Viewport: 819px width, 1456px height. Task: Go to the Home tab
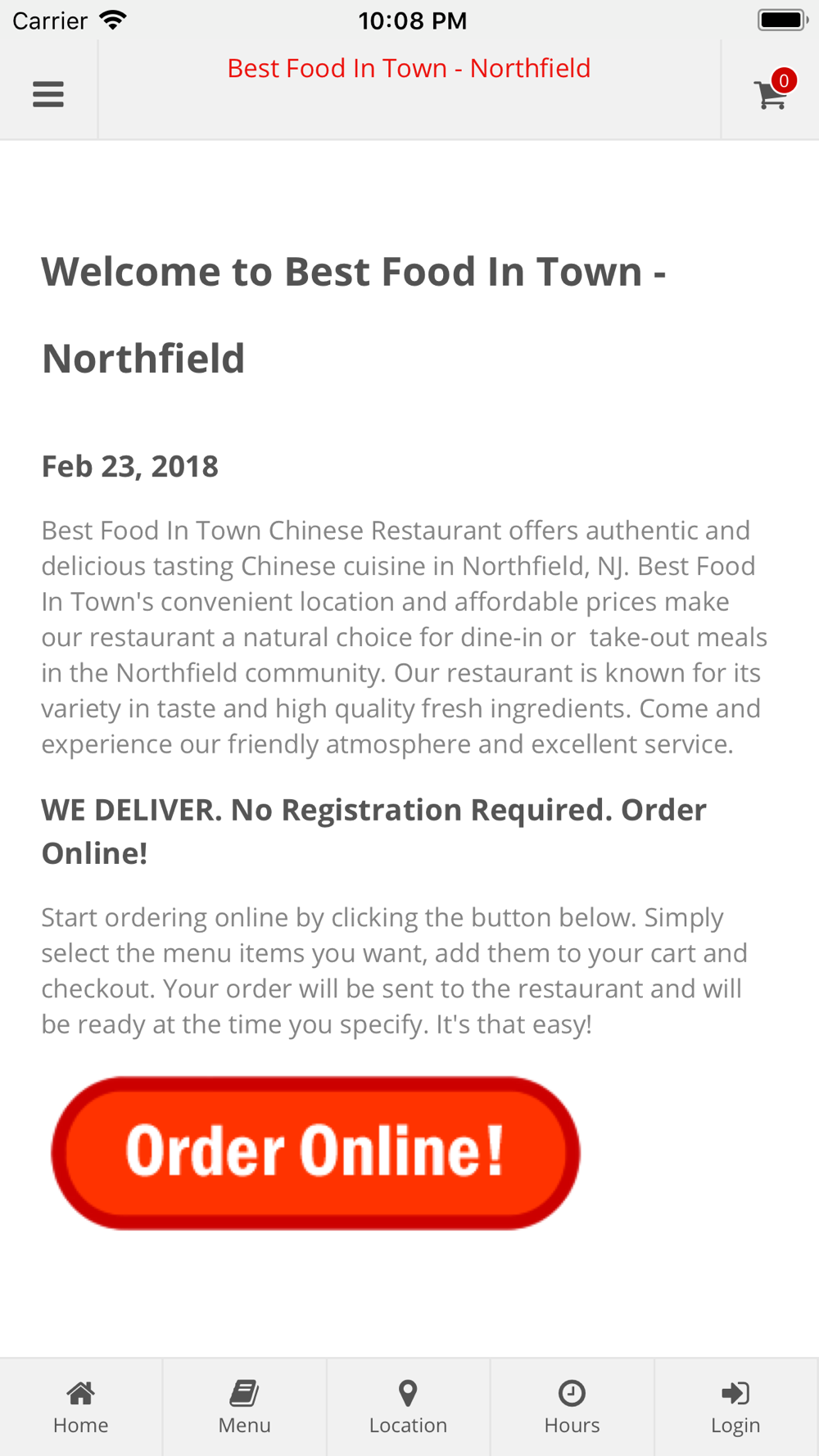[81, 1407]
